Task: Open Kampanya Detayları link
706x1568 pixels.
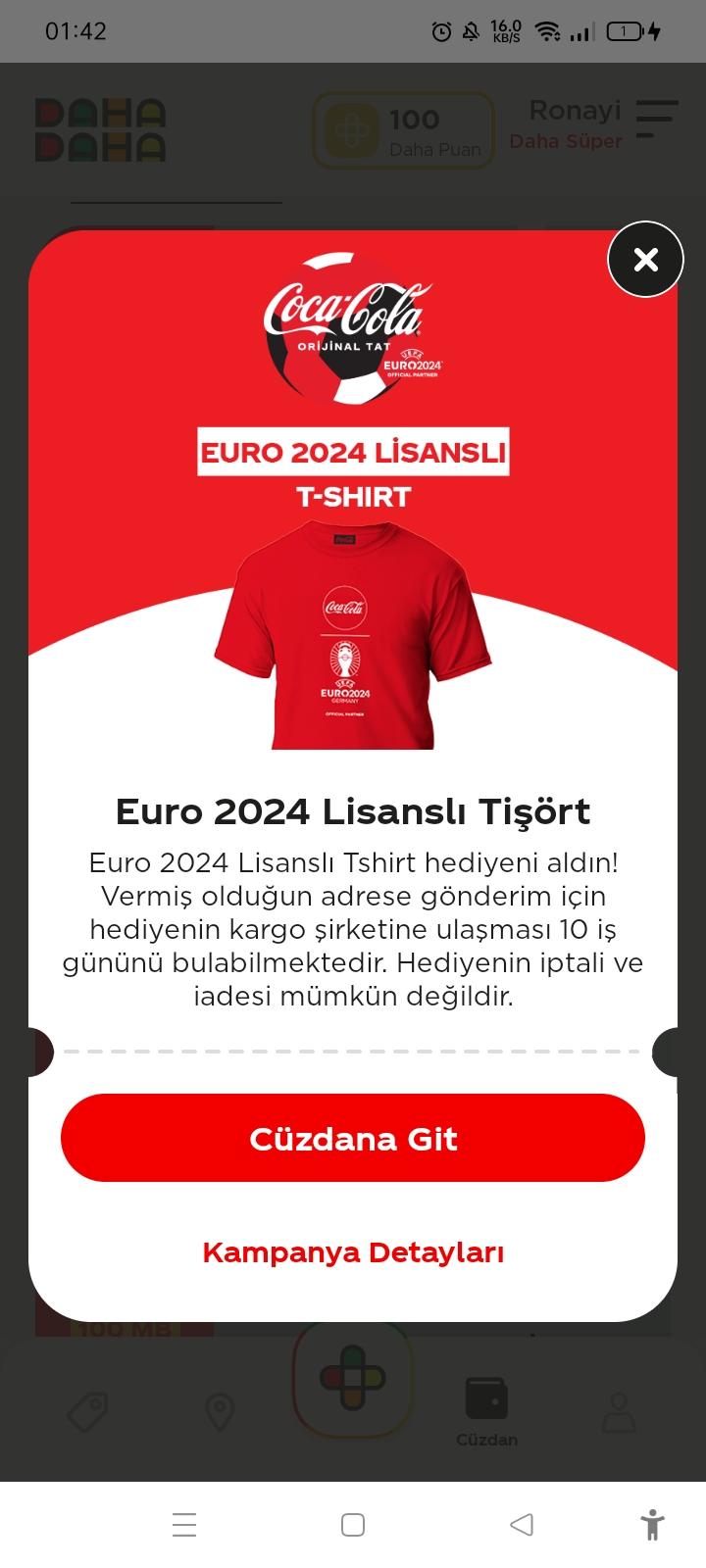Action: pyautogui.click(x=353, y=1252)
